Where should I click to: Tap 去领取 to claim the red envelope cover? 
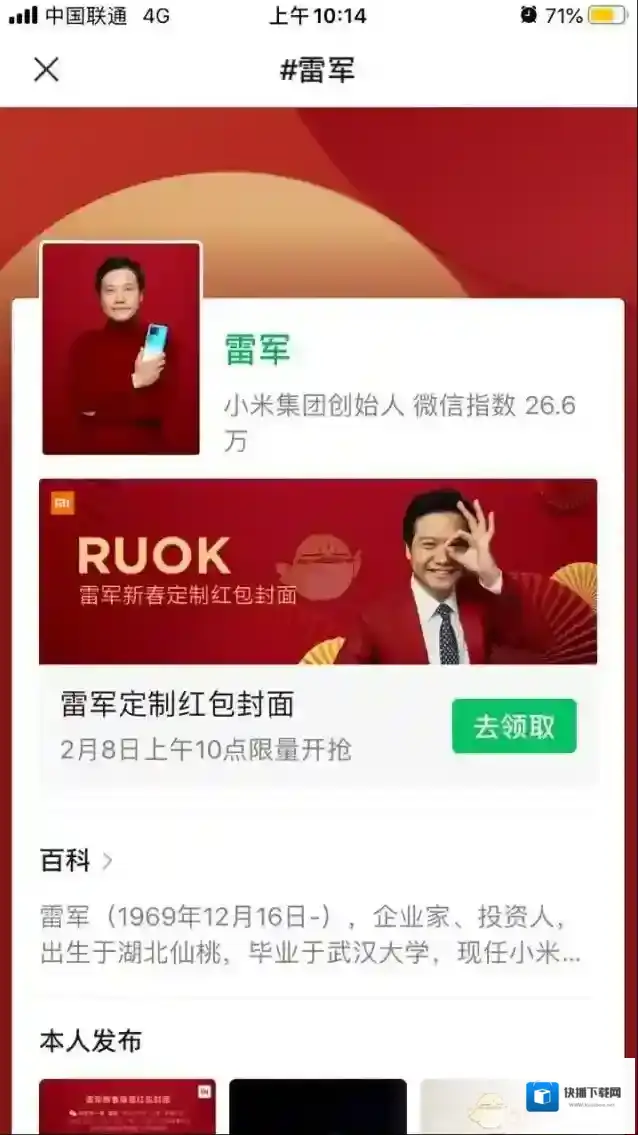pos(514,726)
